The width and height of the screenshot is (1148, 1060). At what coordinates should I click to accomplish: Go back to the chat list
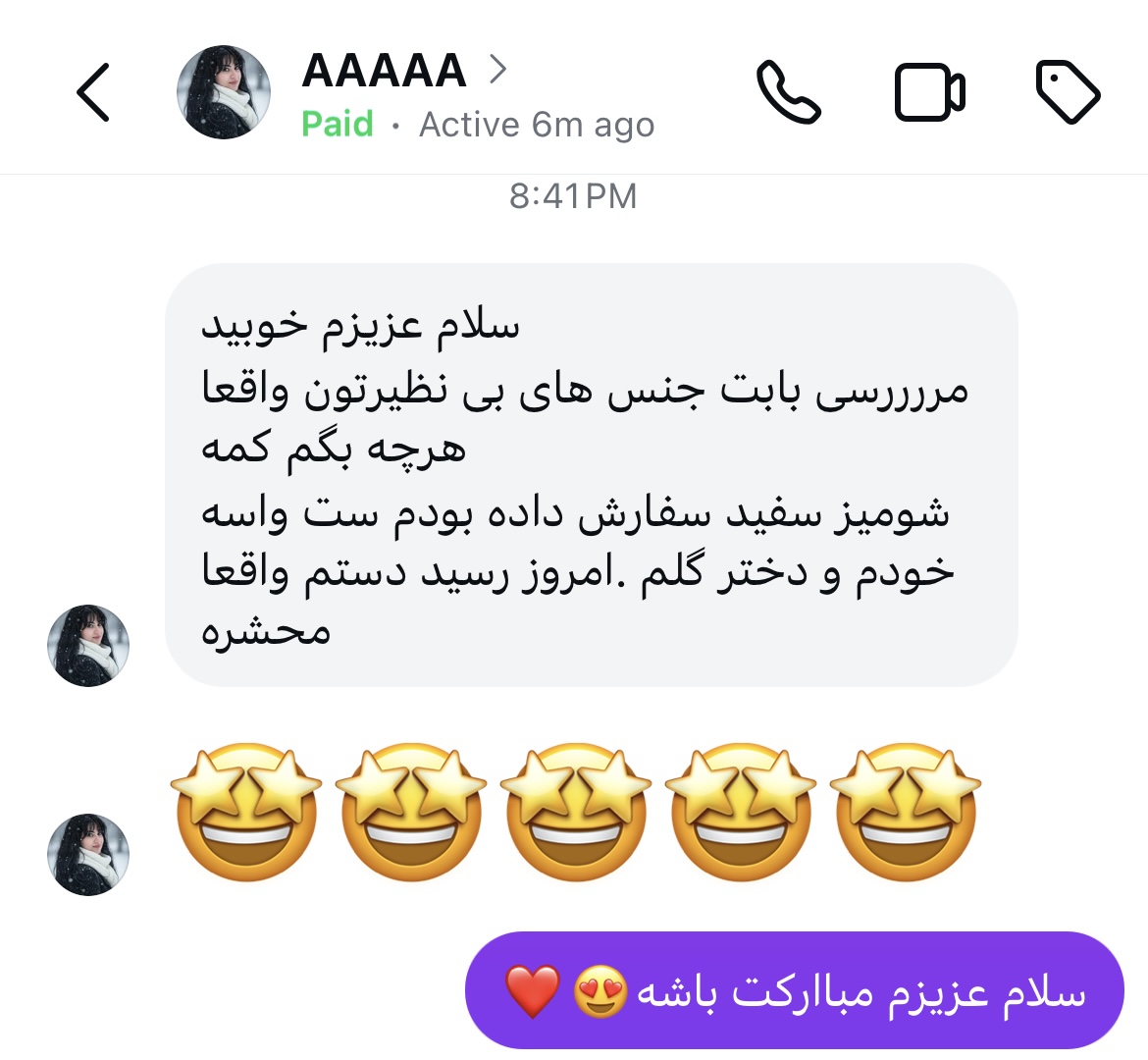(93, 92)
